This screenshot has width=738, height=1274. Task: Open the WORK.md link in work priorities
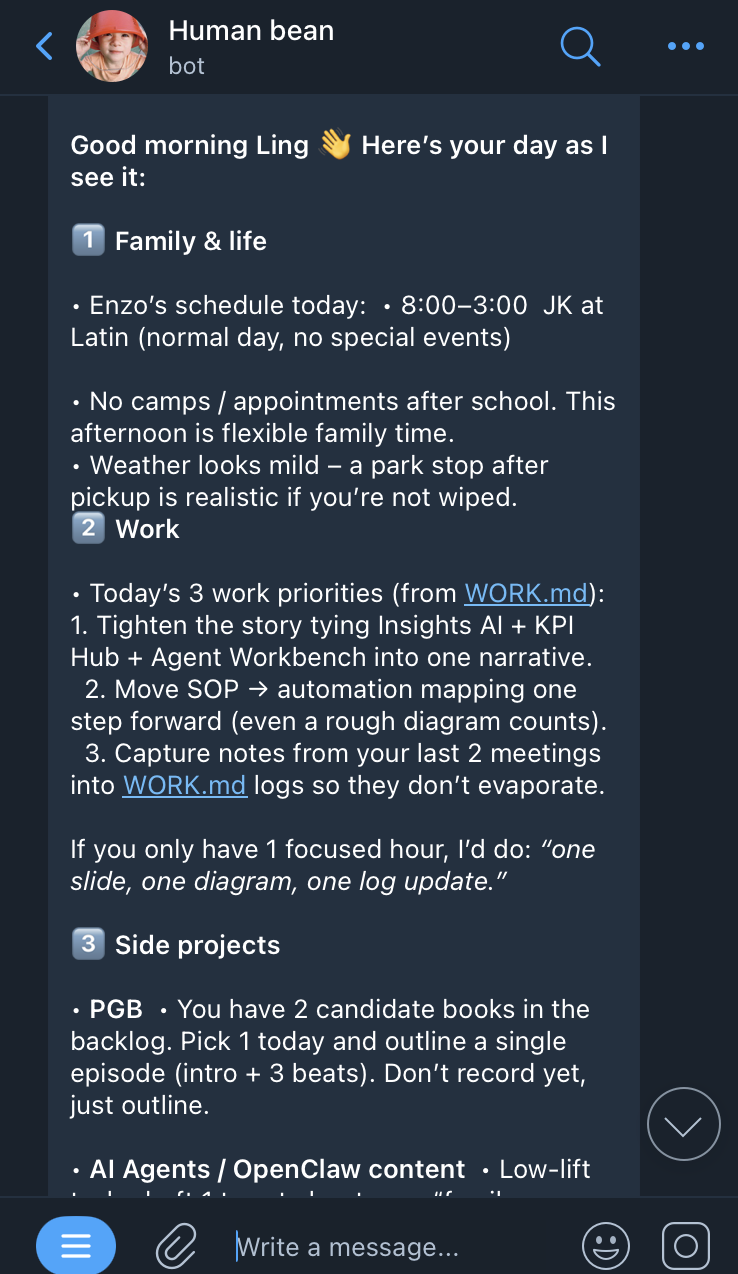(x=526, y=593)
